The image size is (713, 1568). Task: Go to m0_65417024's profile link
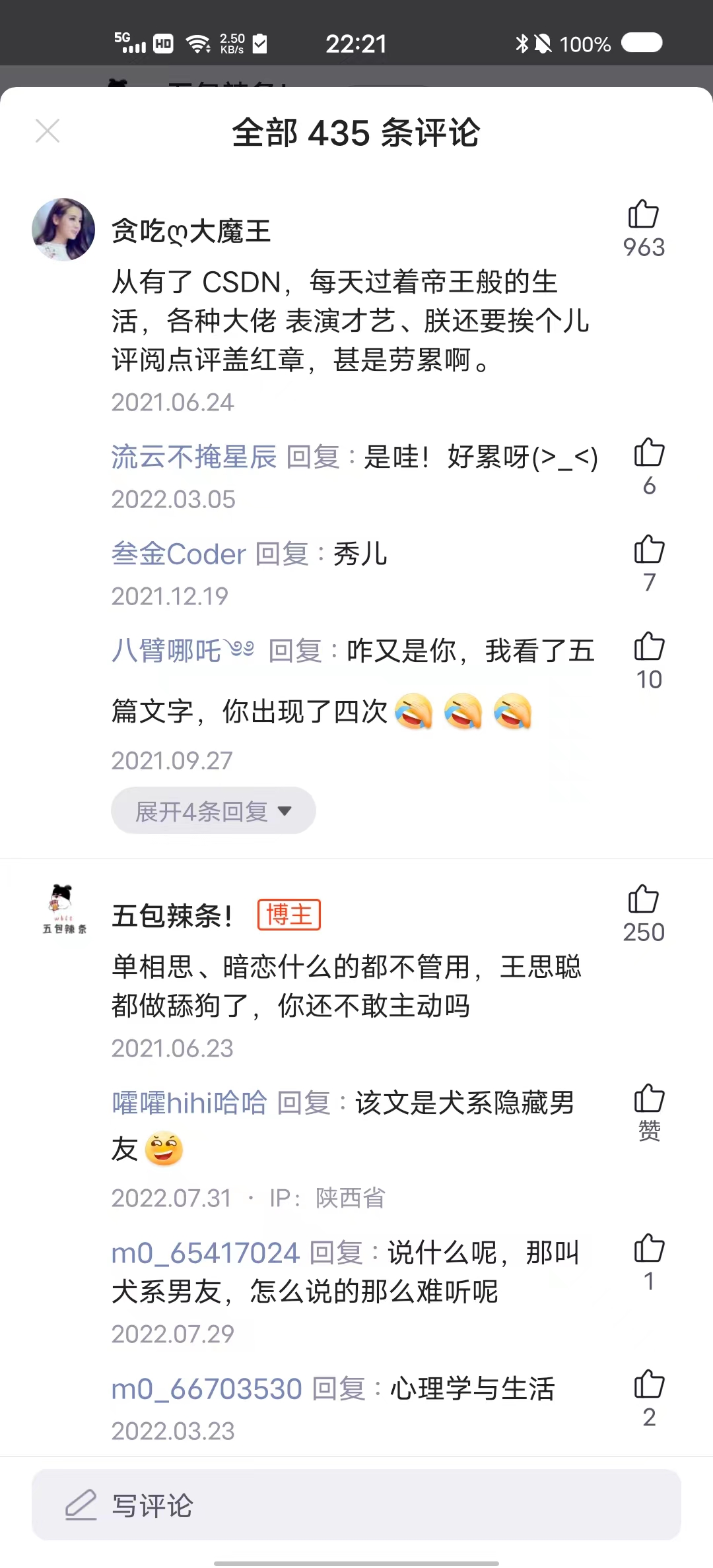[205, 1253]
